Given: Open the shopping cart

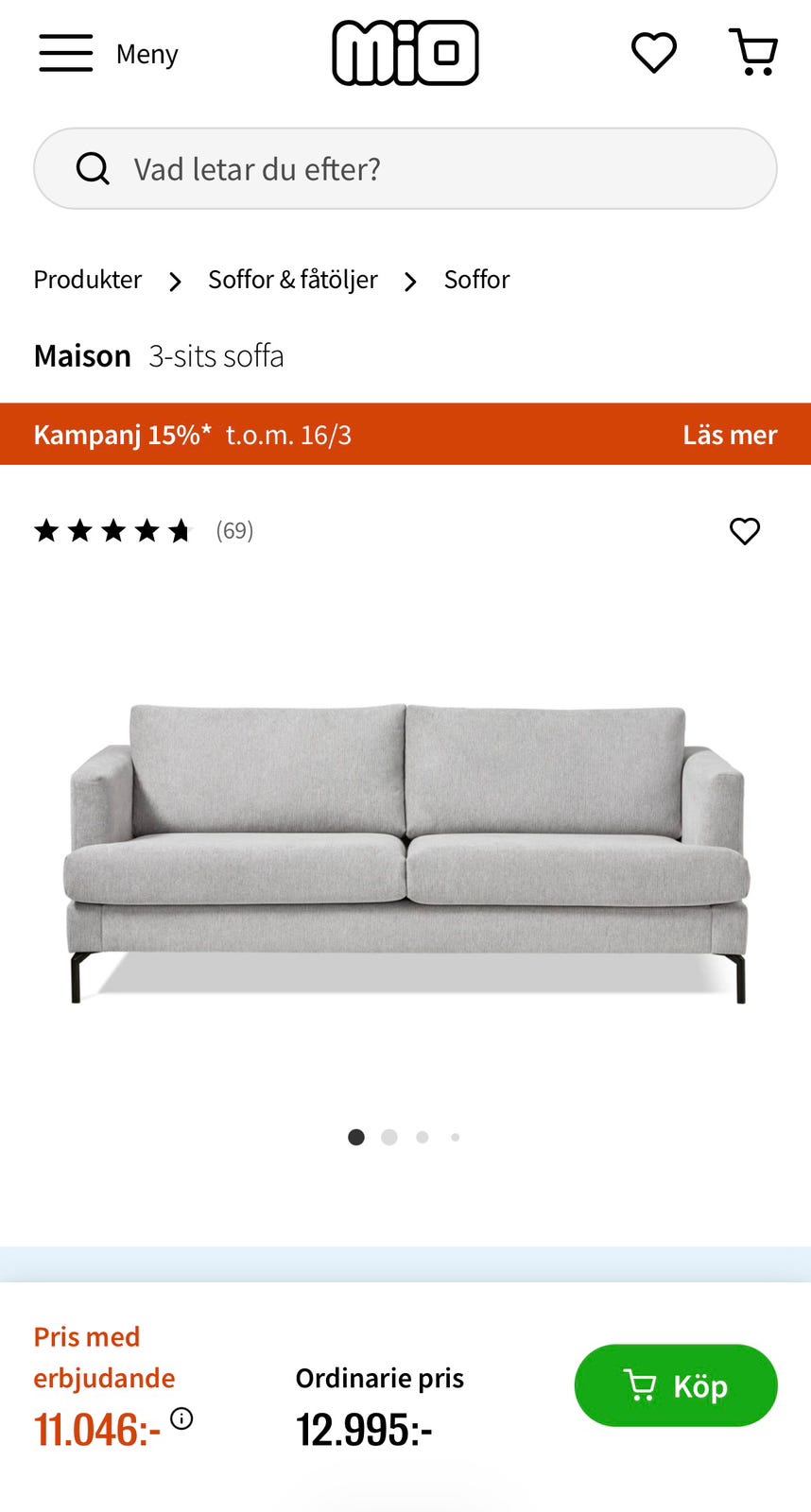Looking at the screenshot, I should click(x=753, y=52).
